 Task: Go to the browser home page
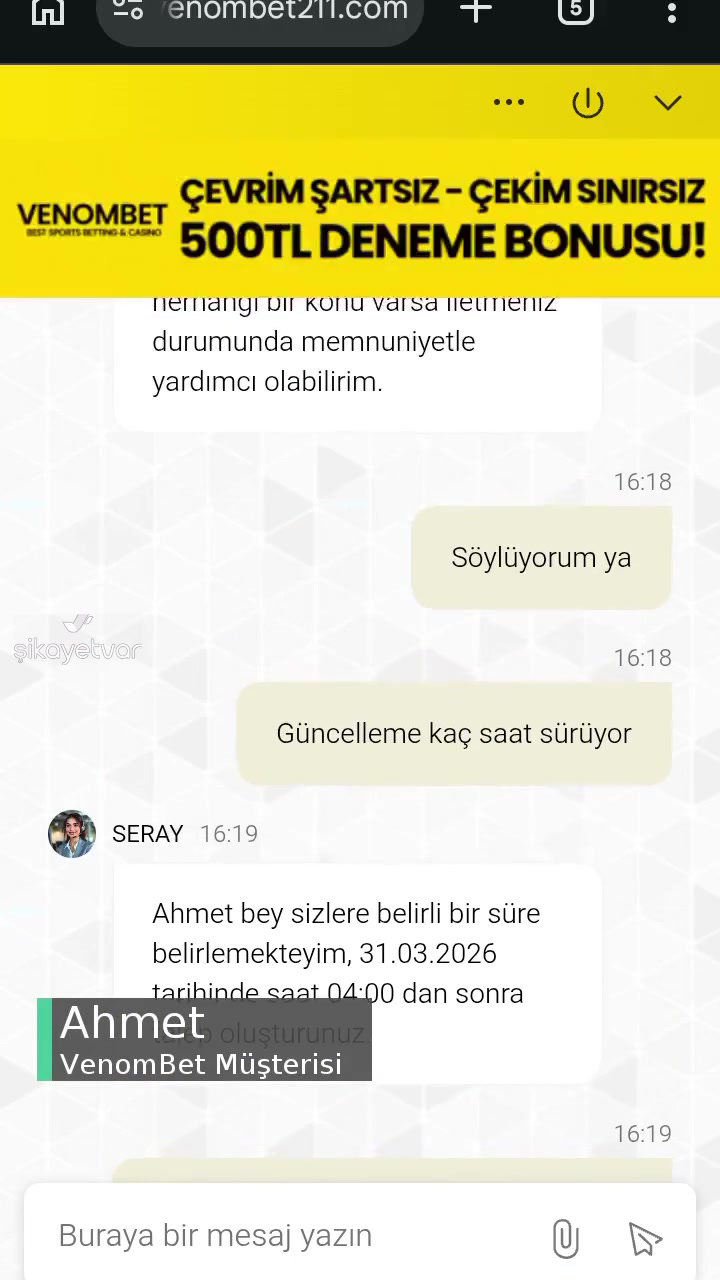click(x=47, y=12)
